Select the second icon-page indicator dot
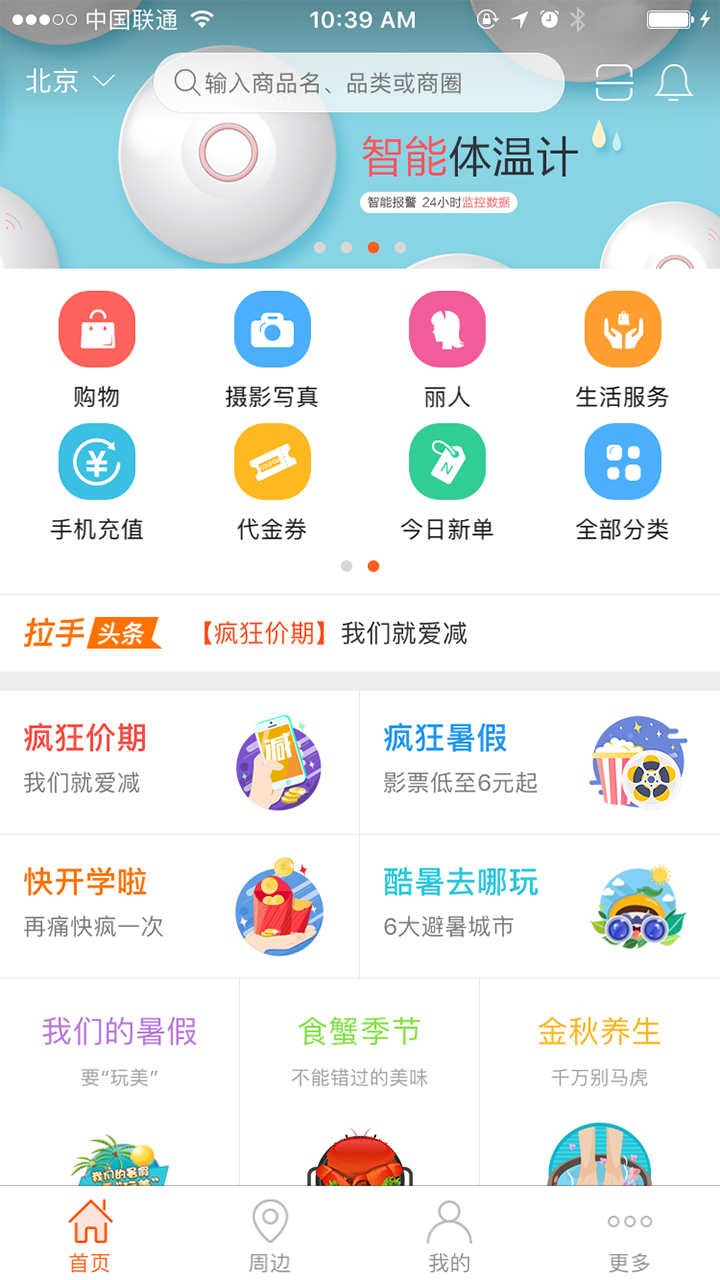Image resolution: width=720 pixels, height=1280 pixels. 372,565
